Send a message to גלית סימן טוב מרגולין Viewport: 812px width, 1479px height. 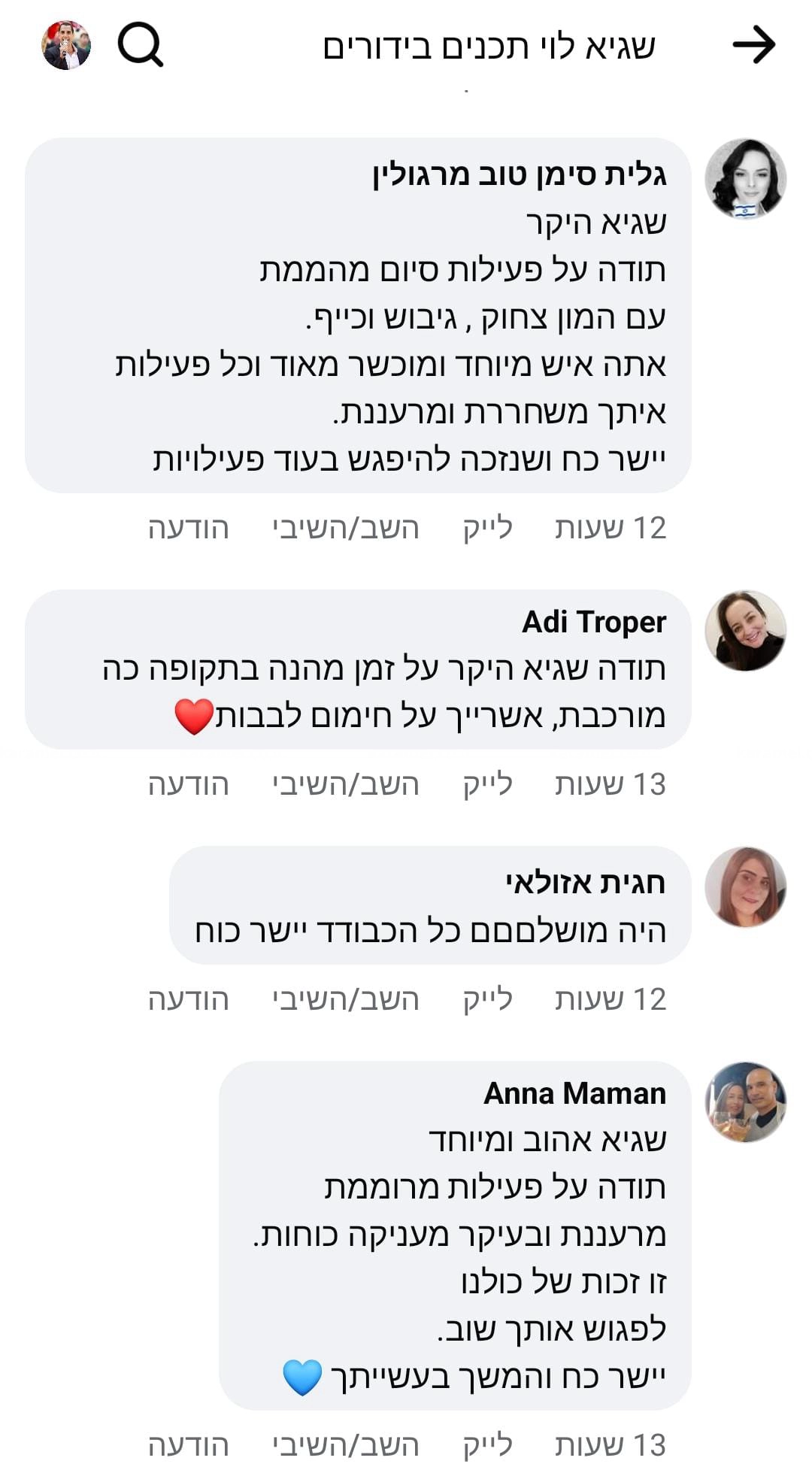(x=189, y=528)
